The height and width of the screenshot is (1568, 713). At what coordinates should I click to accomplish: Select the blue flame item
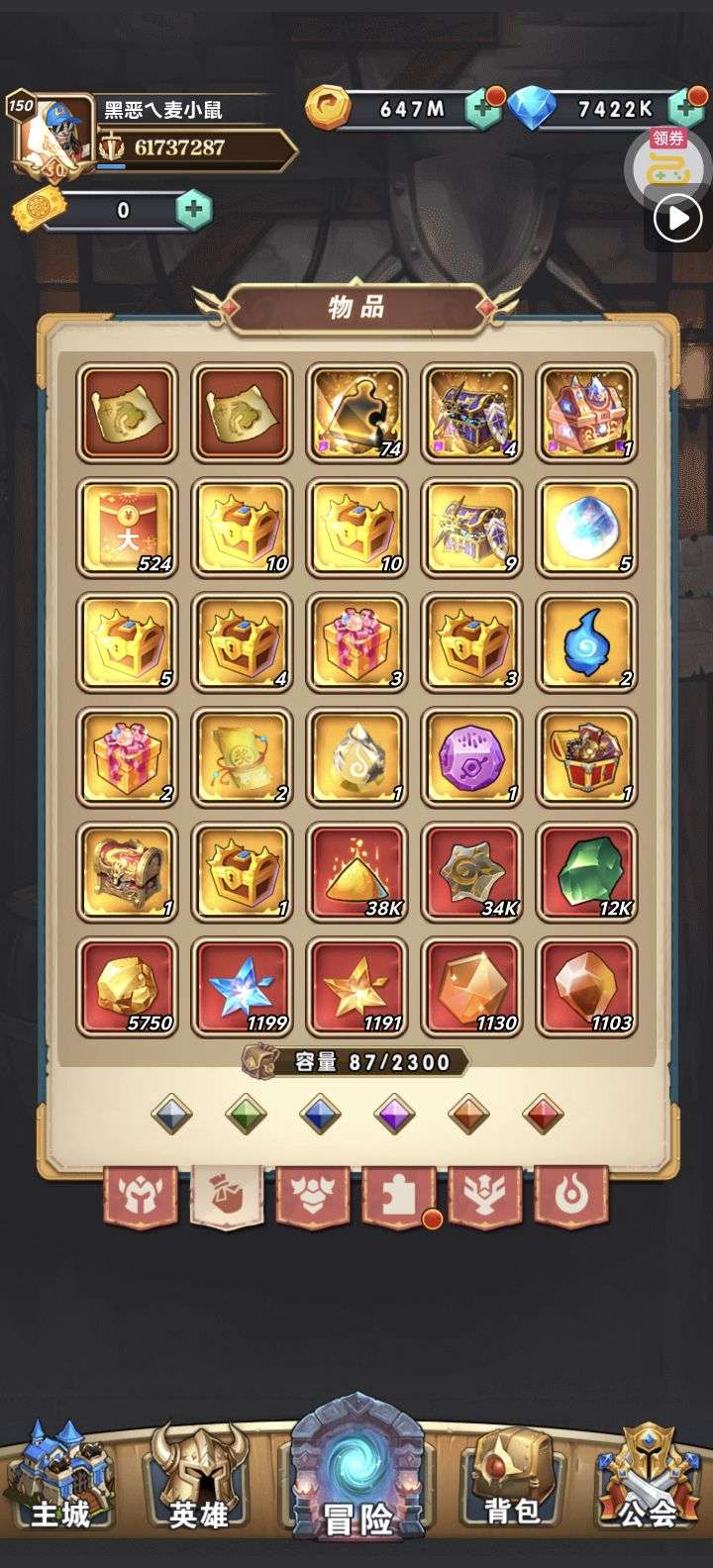tap(586, 642)
